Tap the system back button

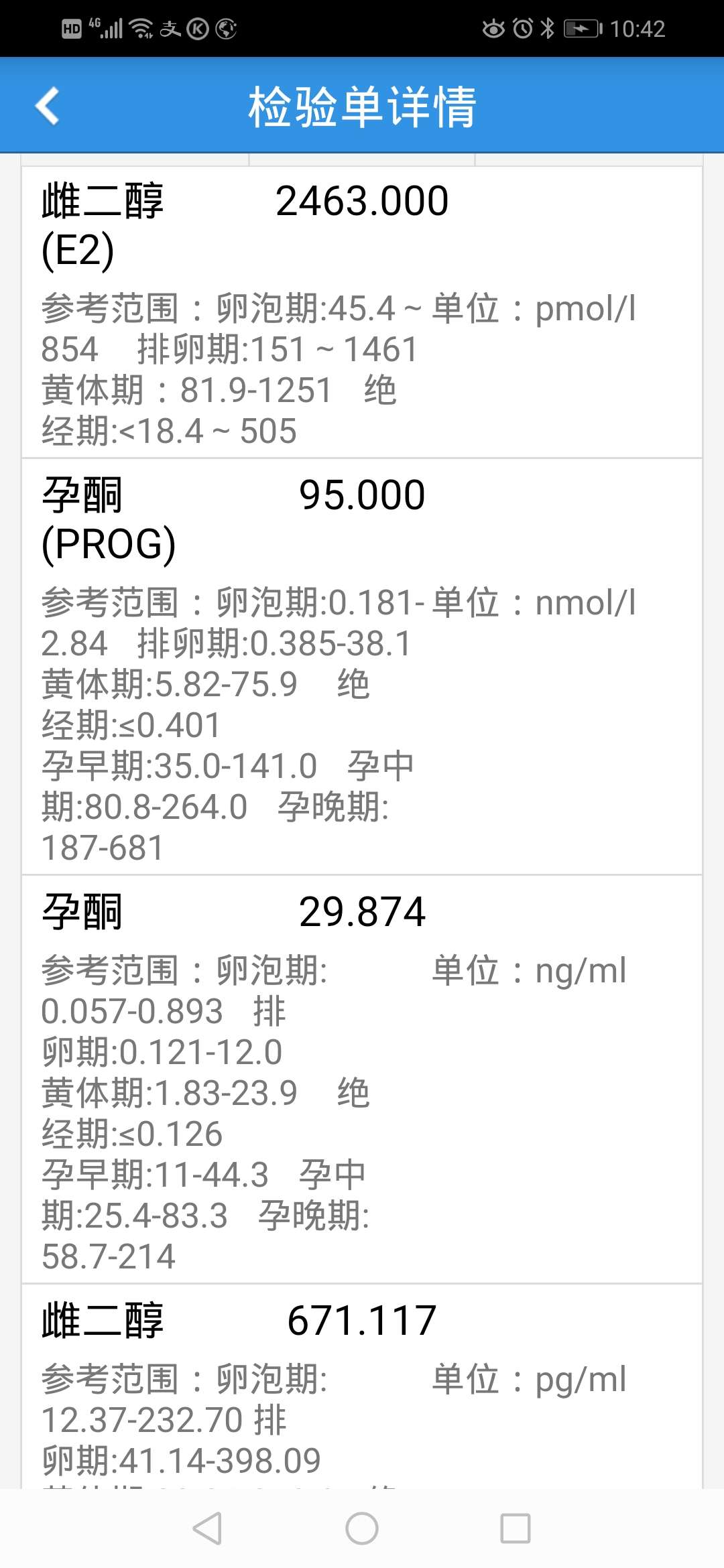207,1528
